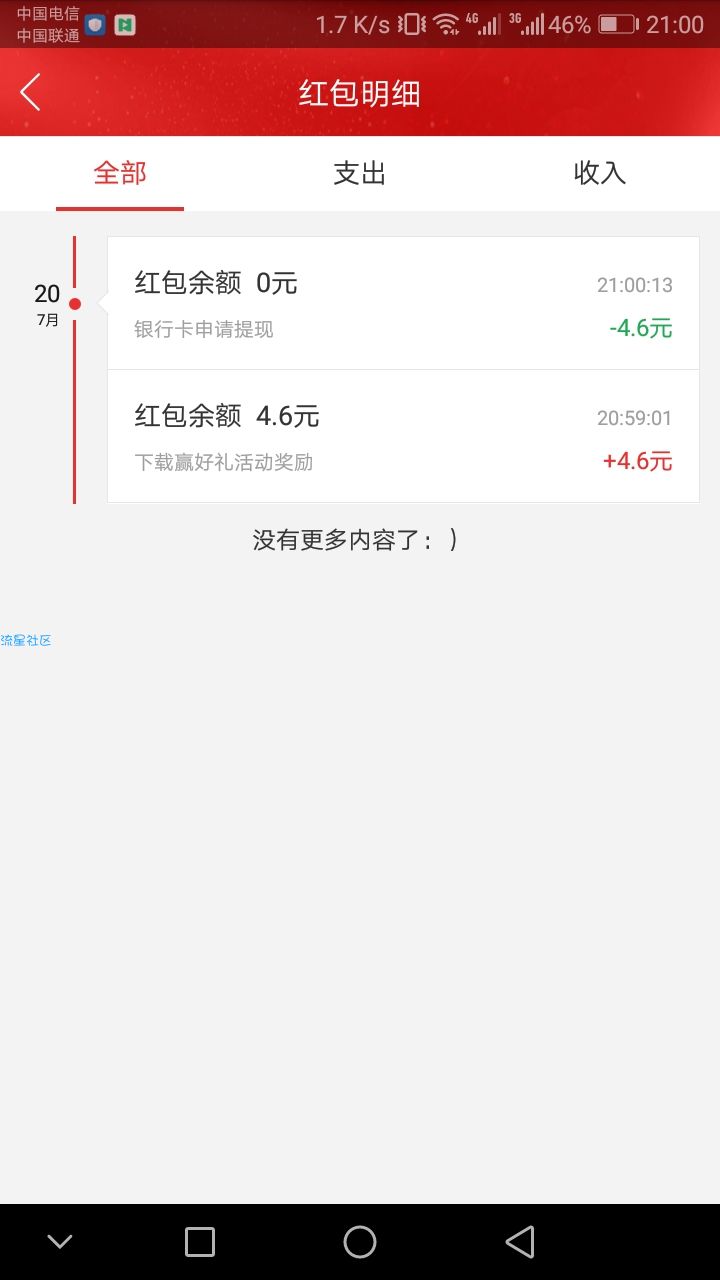Open the 银行卡申请提现 record
Screen dimensions: 720x1280
pos(403,303)
